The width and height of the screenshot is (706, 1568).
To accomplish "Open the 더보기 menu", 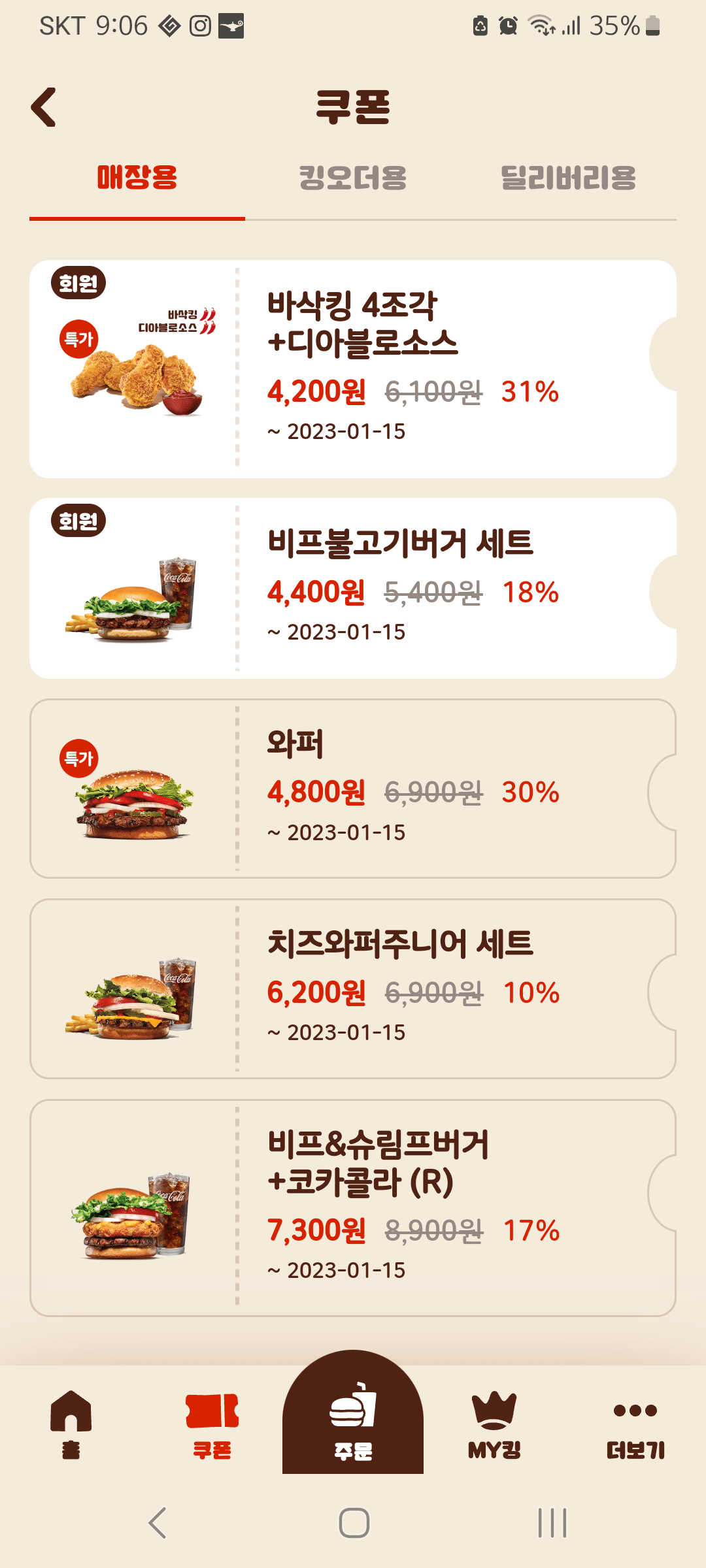I will click(x=635, y=1424).
